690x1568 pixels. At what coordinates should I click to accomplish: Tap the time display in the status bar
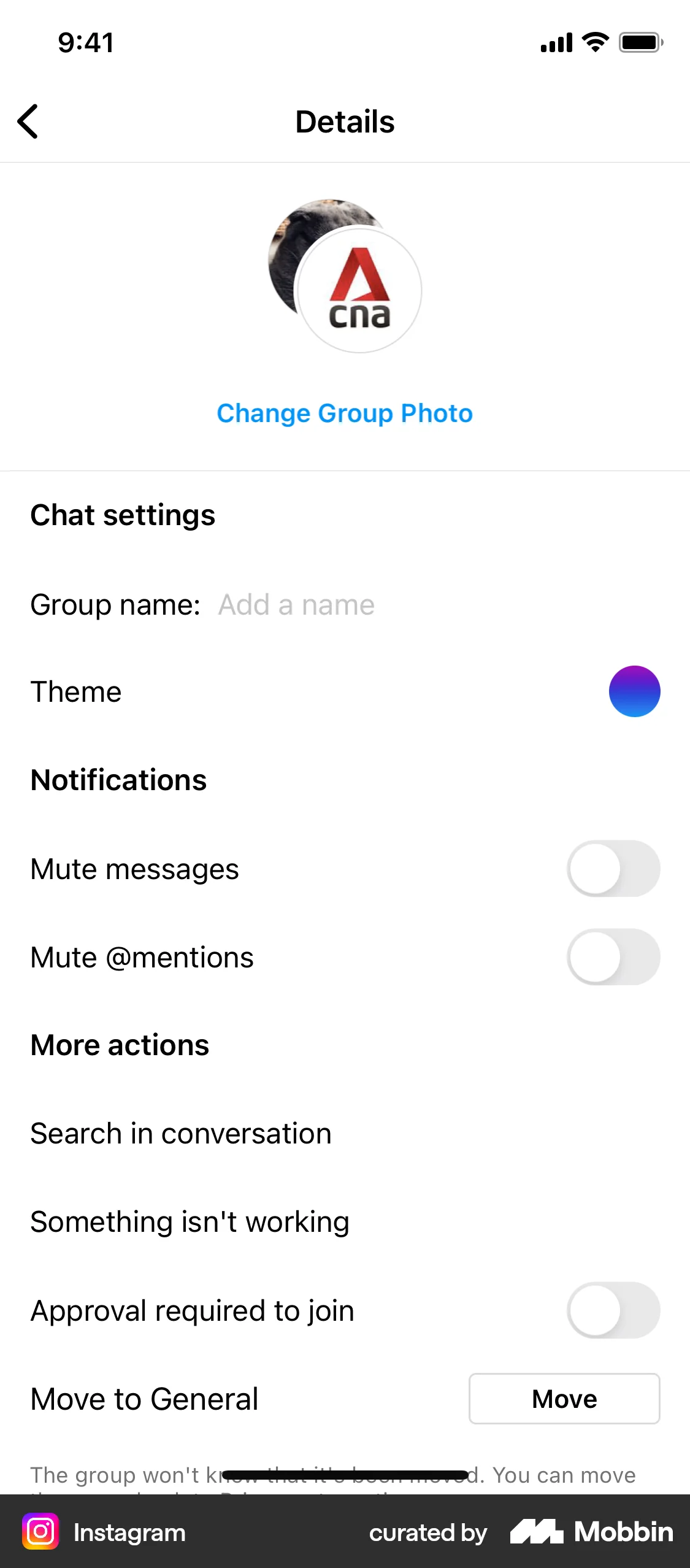click(85, 42)
